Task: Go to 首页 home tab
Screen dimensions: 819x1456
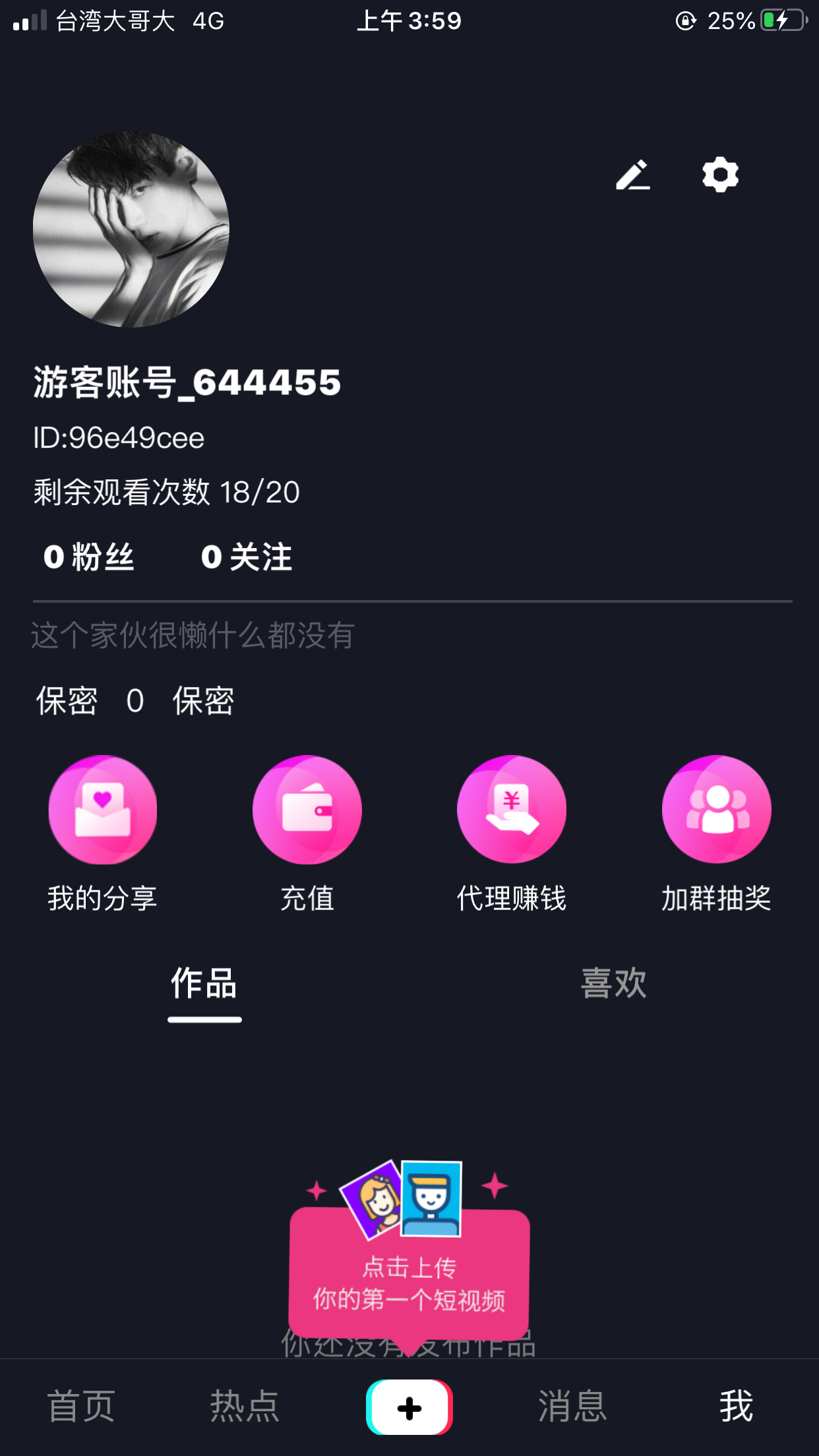Action: click(x=81, y=1406)
